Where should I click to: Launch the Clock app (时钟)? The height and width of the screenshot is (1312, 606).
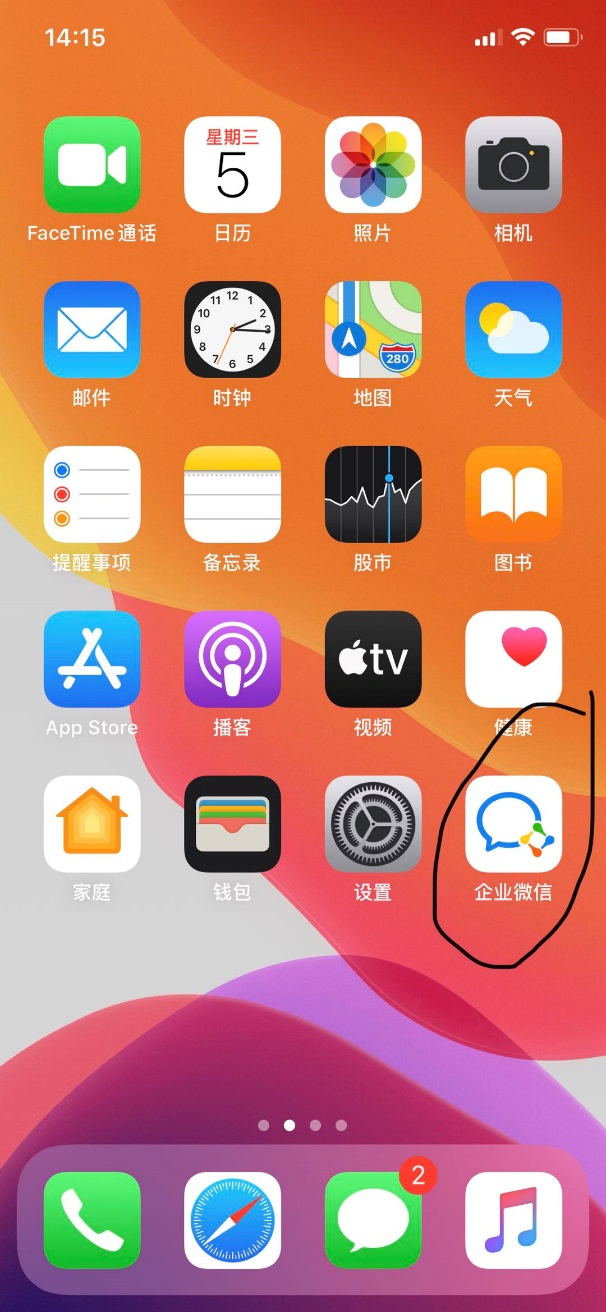232,329
